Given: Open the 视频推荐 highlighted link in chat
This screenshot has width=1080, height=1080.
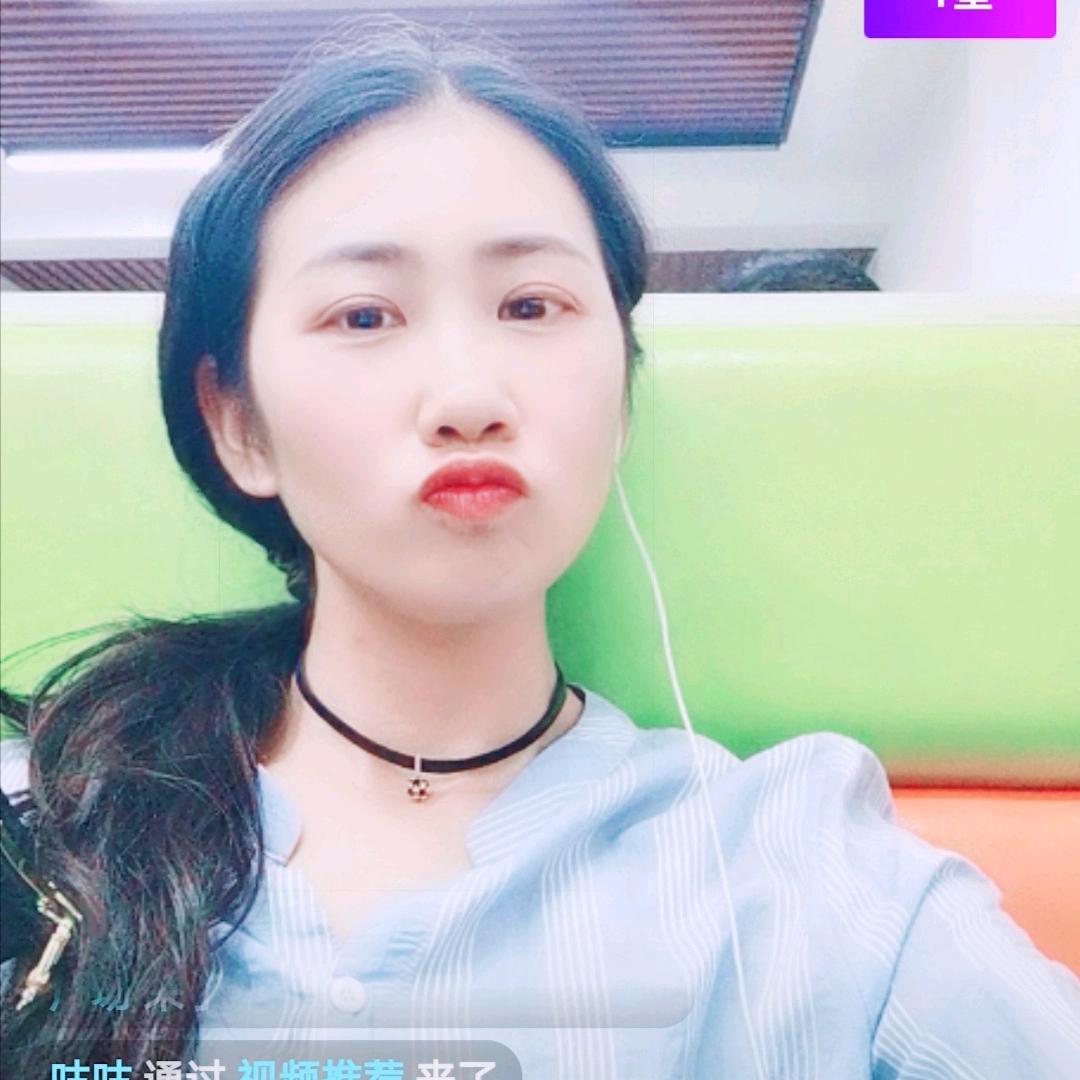Looking at the screenshot, I should 320,1070.
